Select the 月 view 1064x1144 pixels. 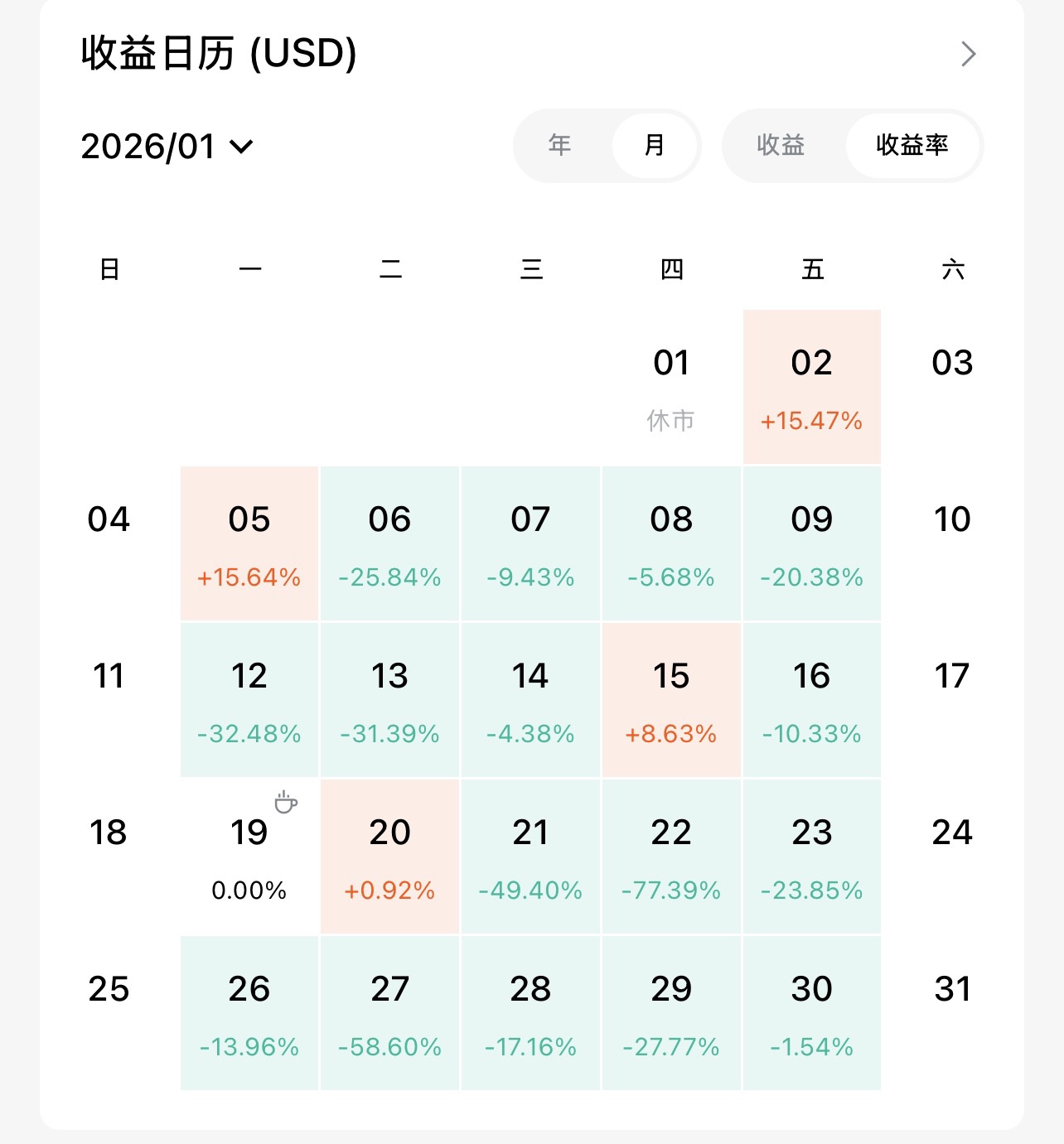coord(655,145)
